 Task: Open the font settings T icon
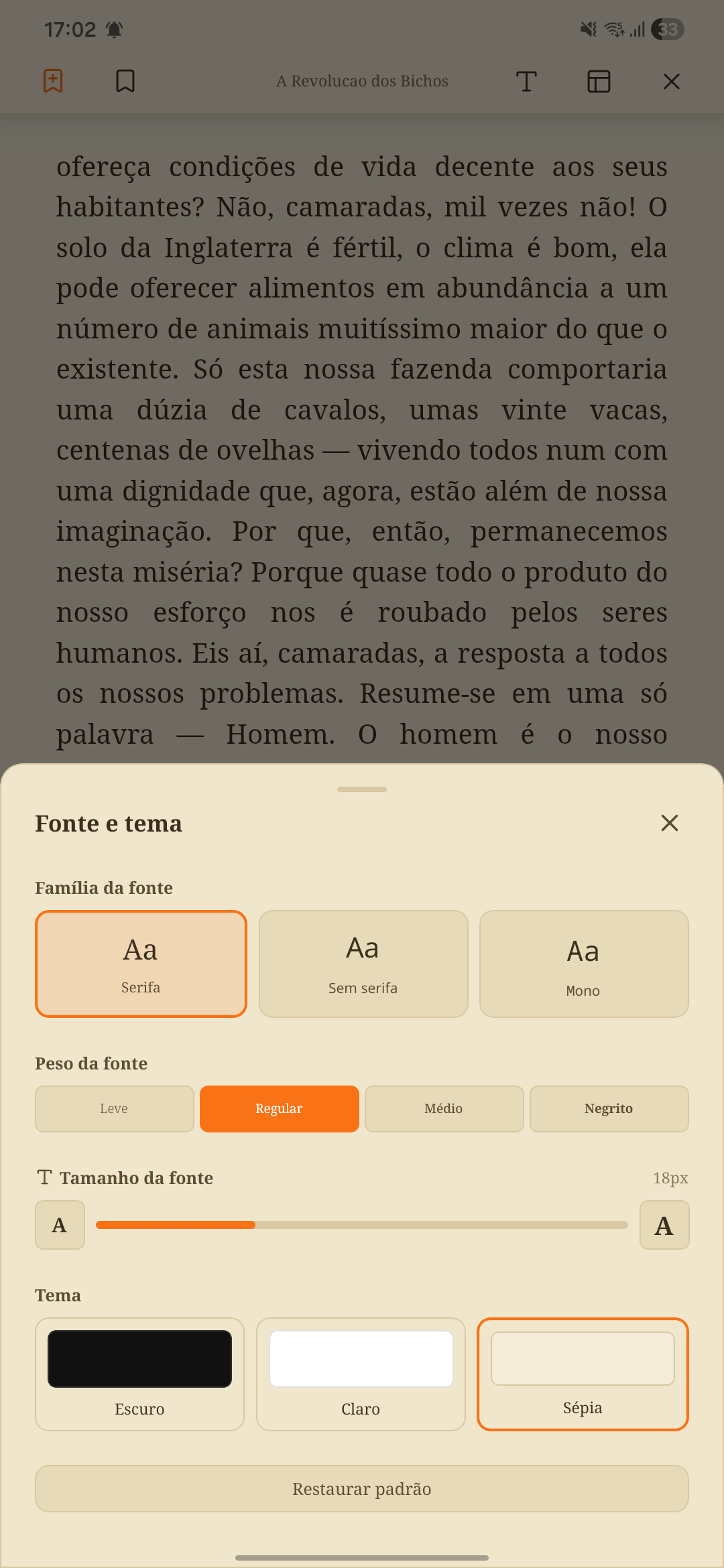526,81
